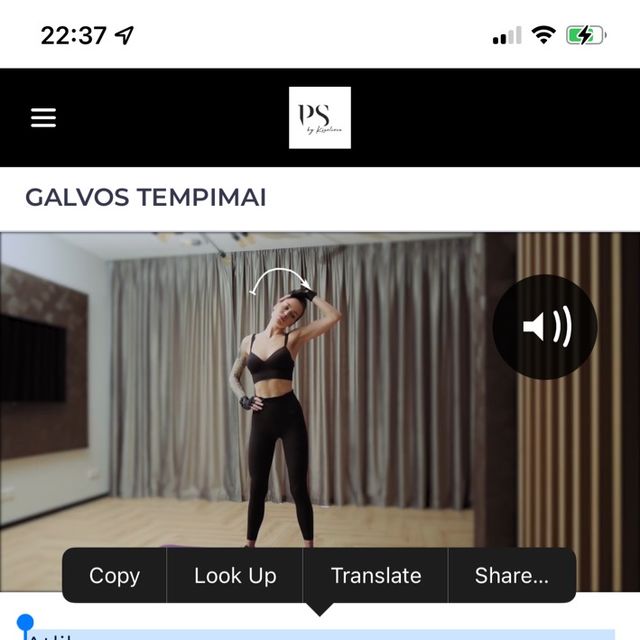Open the hamburger menu
The height and width of the screenshot is (640, 640).
(x=43, y=118)
